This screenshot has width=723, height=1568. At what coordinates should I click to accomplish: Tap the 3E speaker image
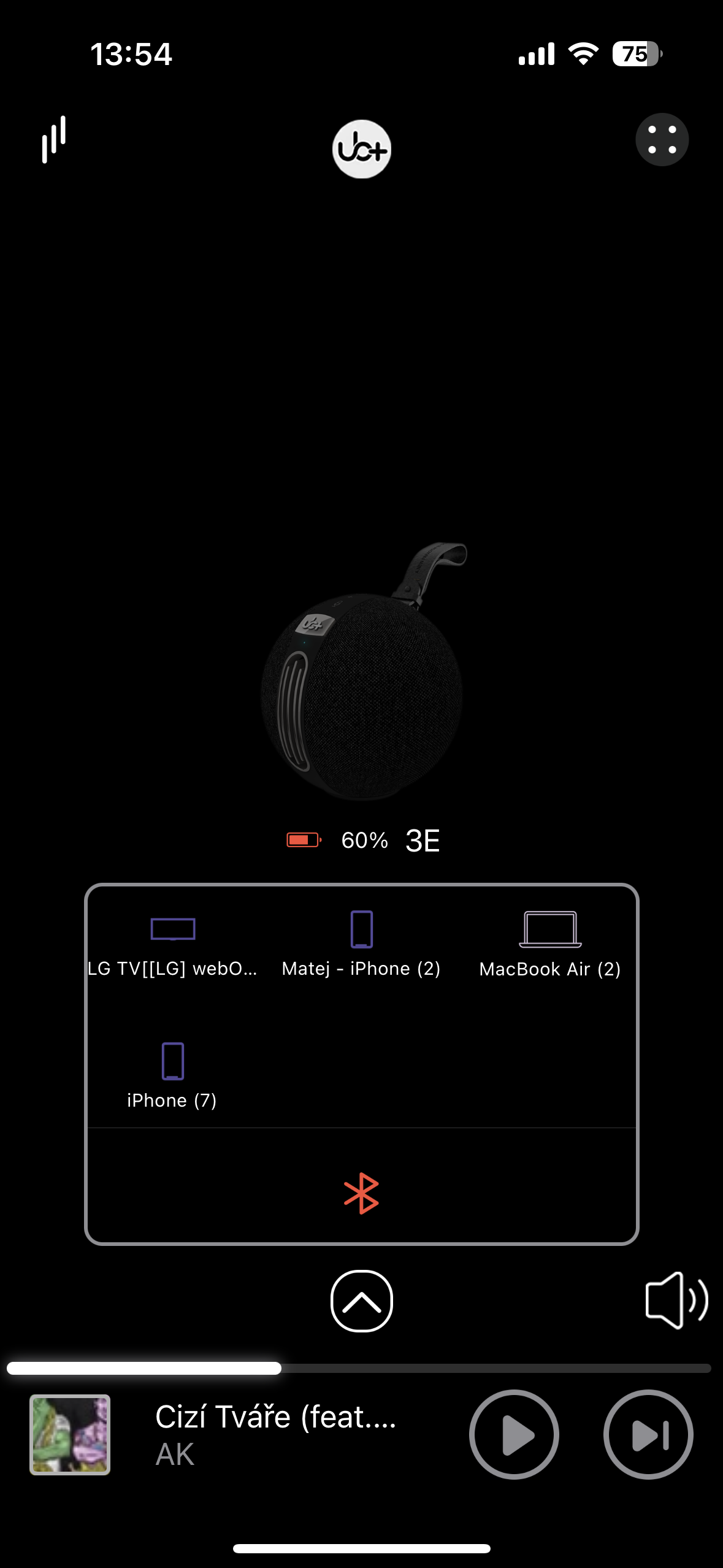(362, 681)
